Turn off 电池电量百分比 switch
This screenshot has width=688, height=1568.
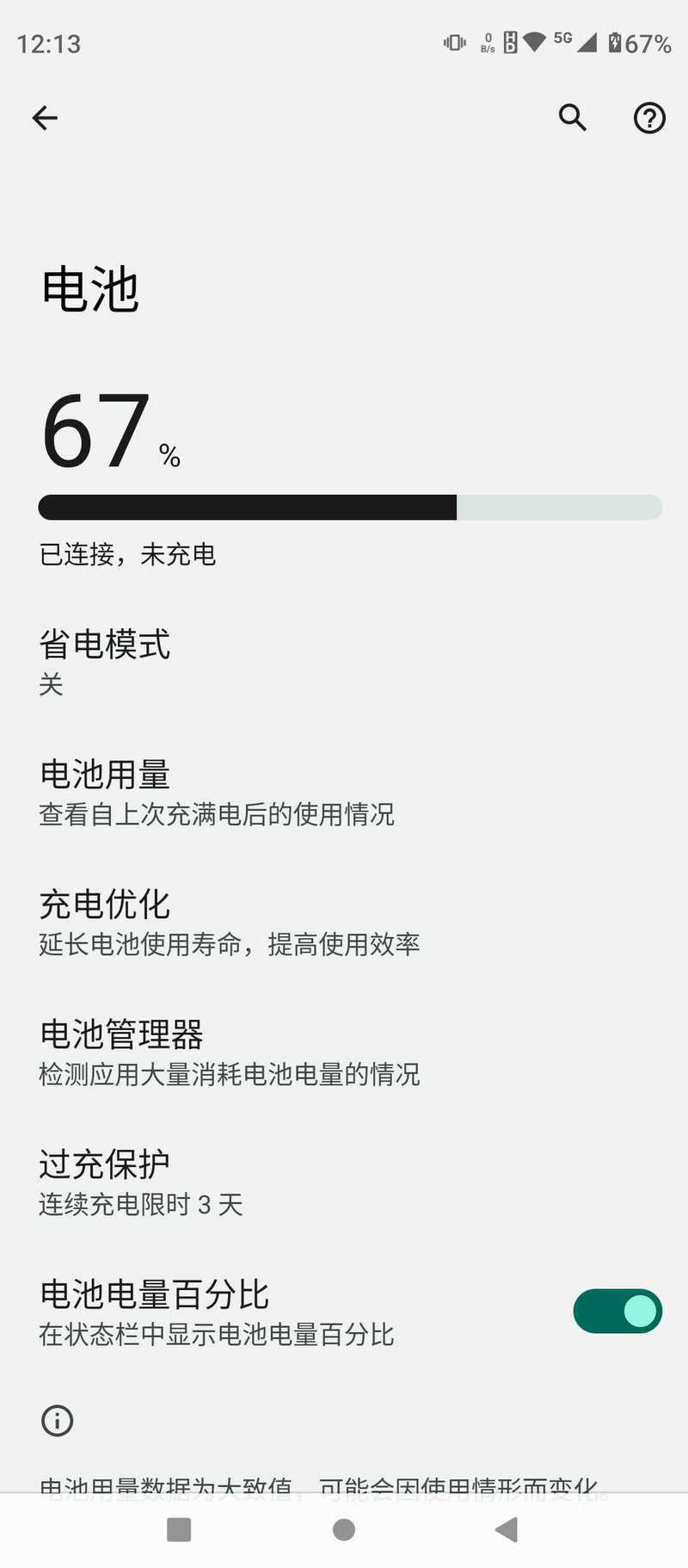[x=617, y=1312]
